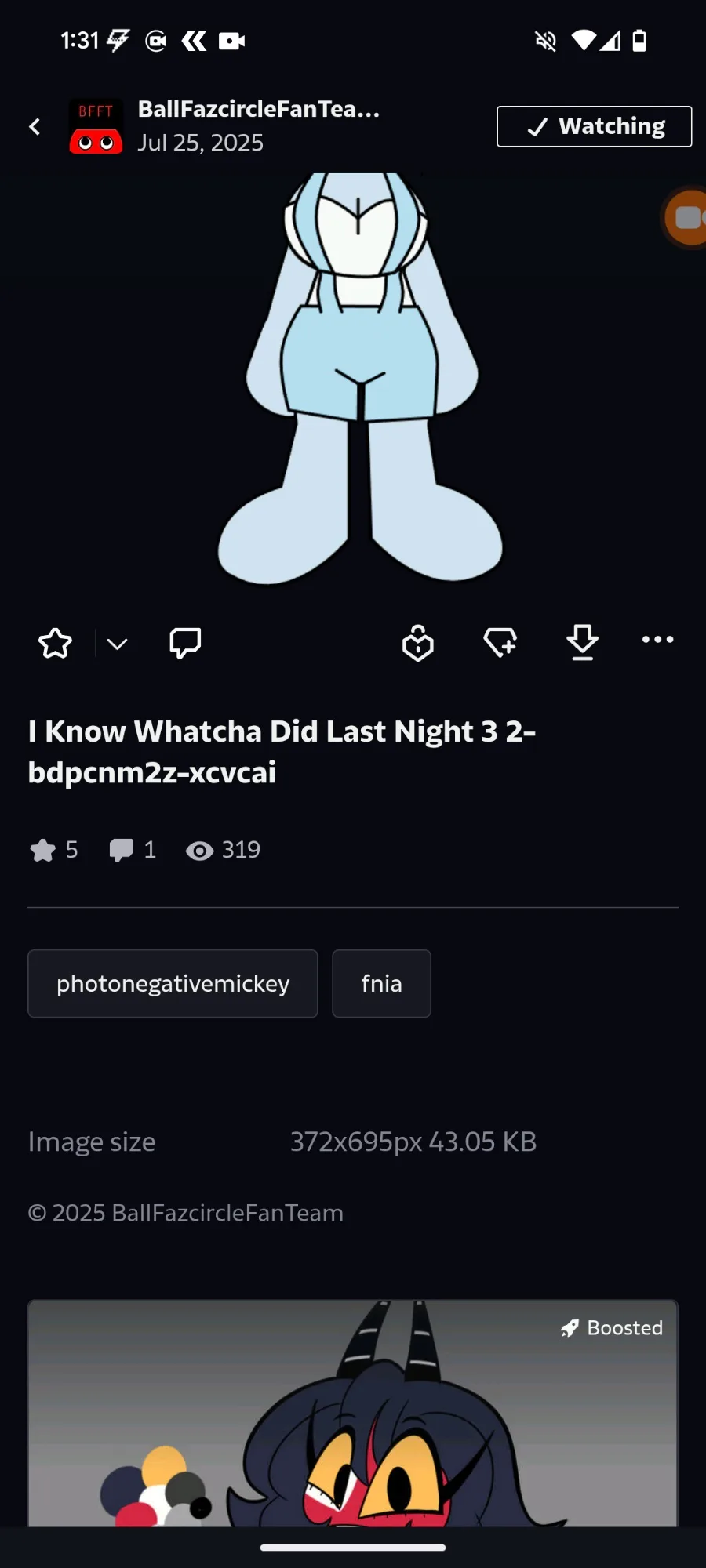Open the three-dot more options menu
Viewport: 706px width, 1568px height.
[x=657, y=640]
